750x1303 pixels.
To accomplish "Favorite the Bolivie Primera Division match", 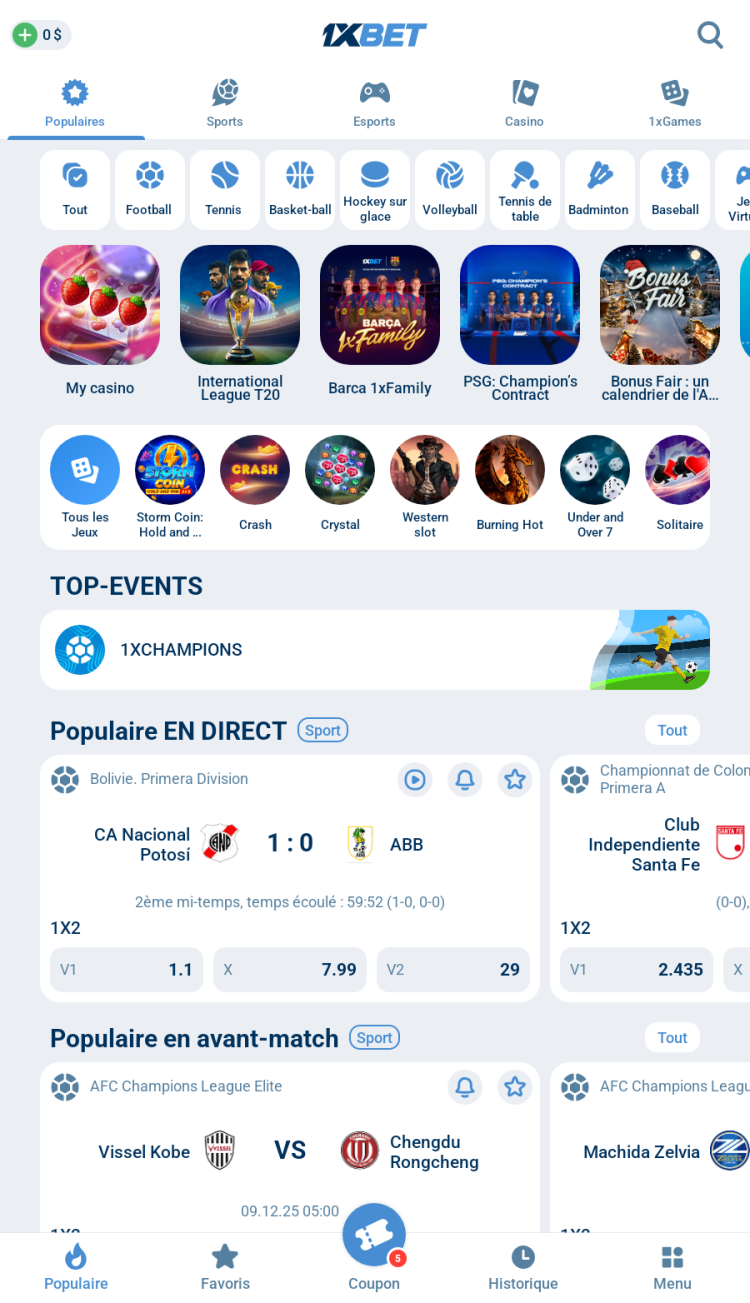I will pyautogui.click(x=515, y=779).
